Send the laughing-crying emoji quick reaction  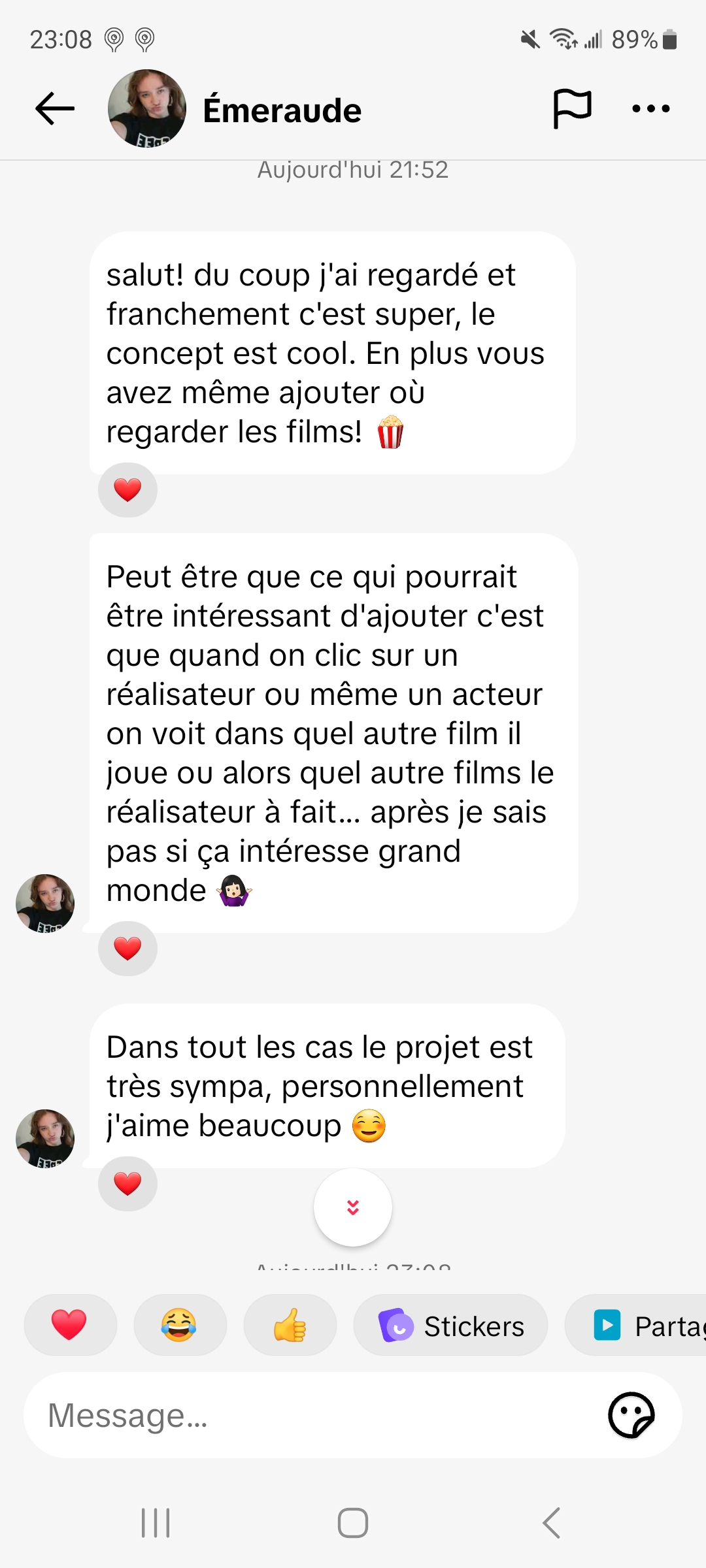click(179, 1325)
